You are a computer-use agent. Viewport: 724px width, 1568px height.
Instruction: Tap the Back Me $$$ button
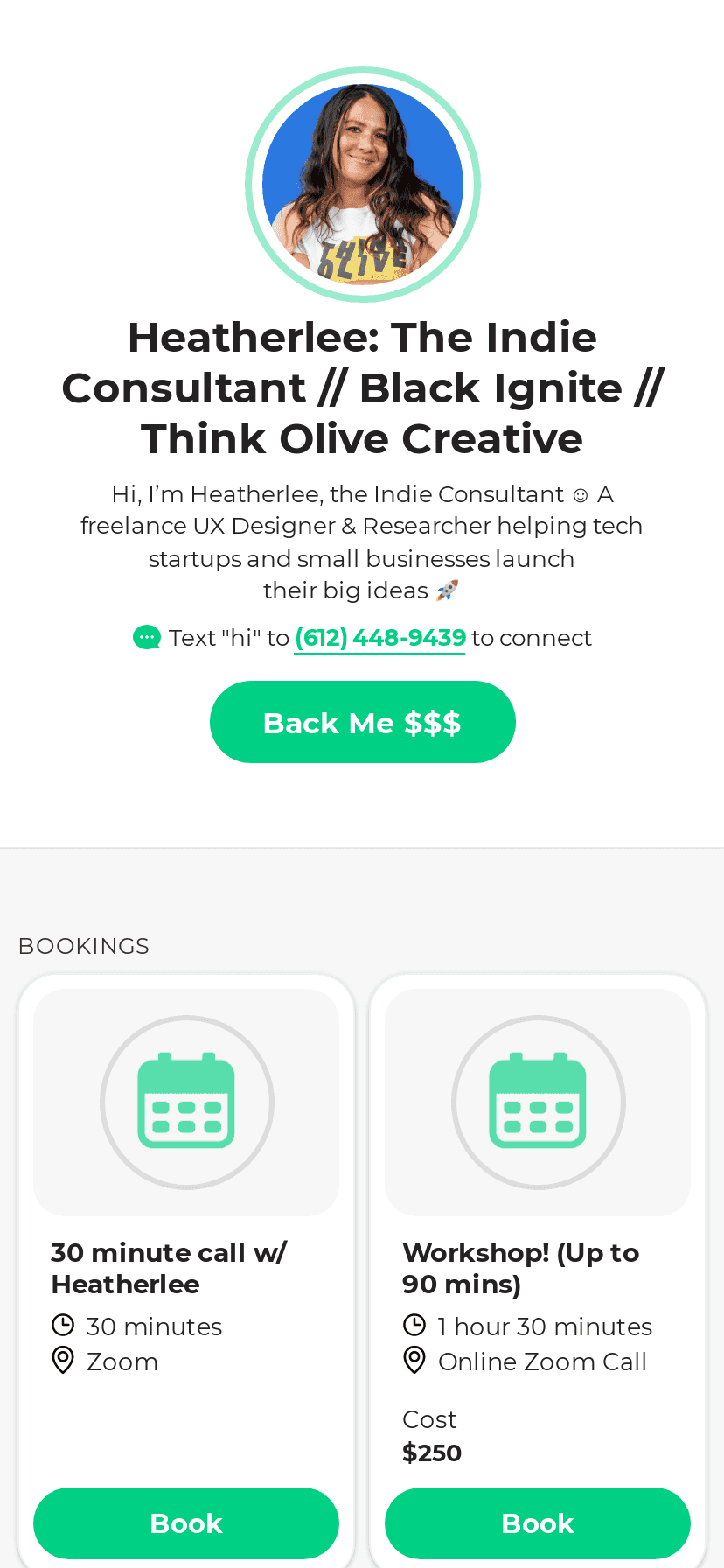(362, 722)
